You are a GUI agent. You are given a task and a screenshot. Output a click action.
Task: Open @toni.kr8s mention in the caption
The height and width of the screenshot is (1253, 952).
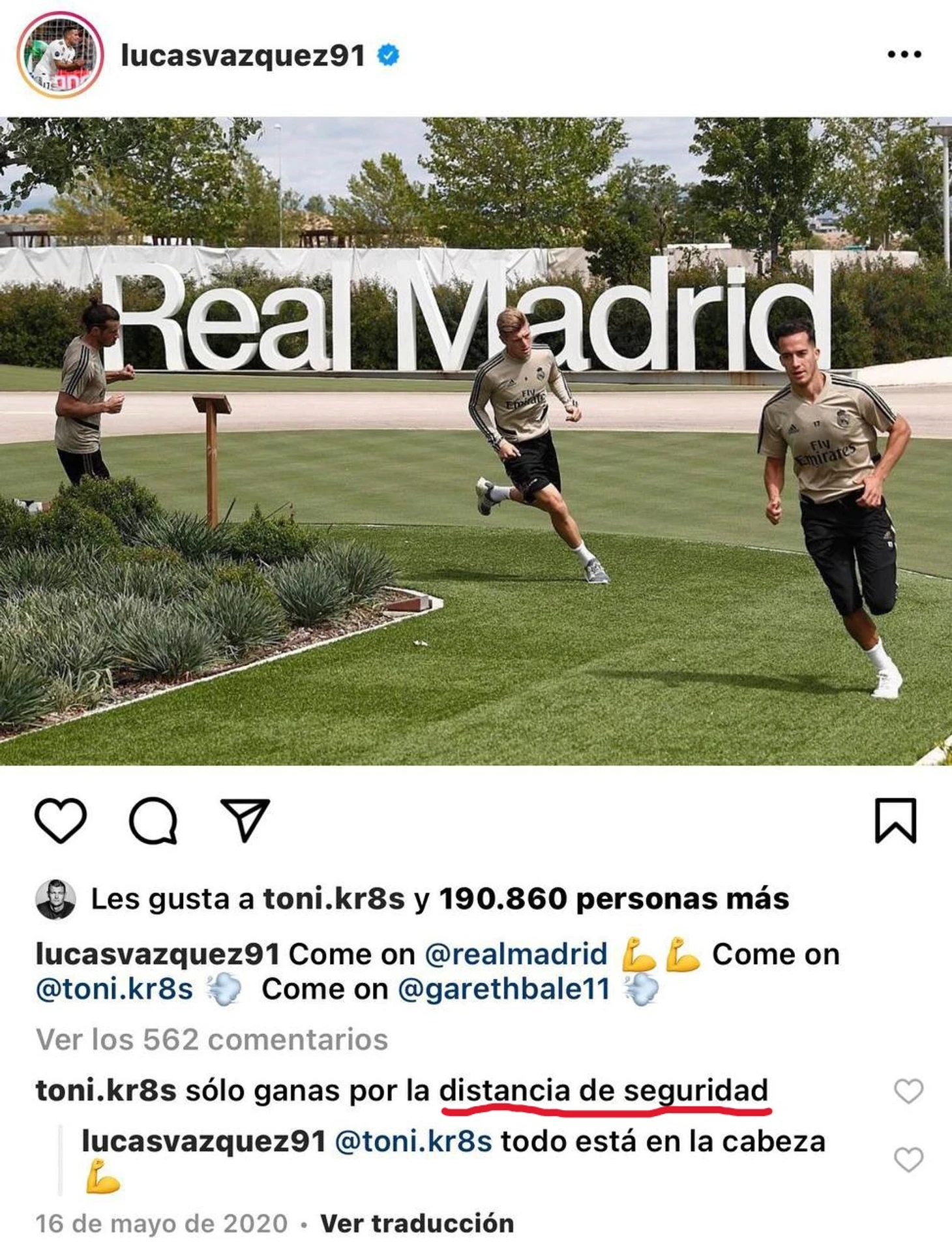point(115,989)
